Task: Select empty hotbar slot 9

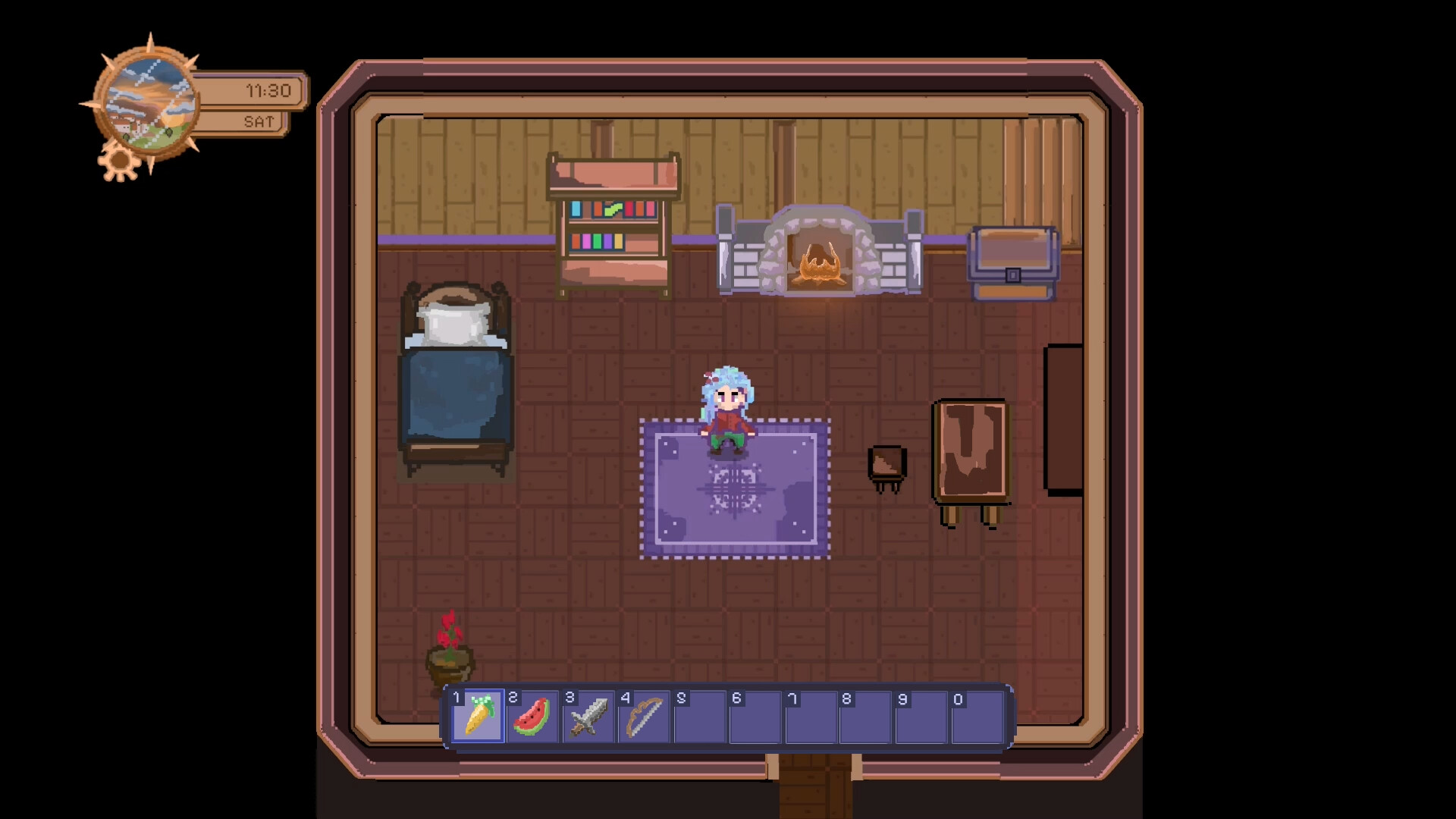Action: (x=921, y=717)
